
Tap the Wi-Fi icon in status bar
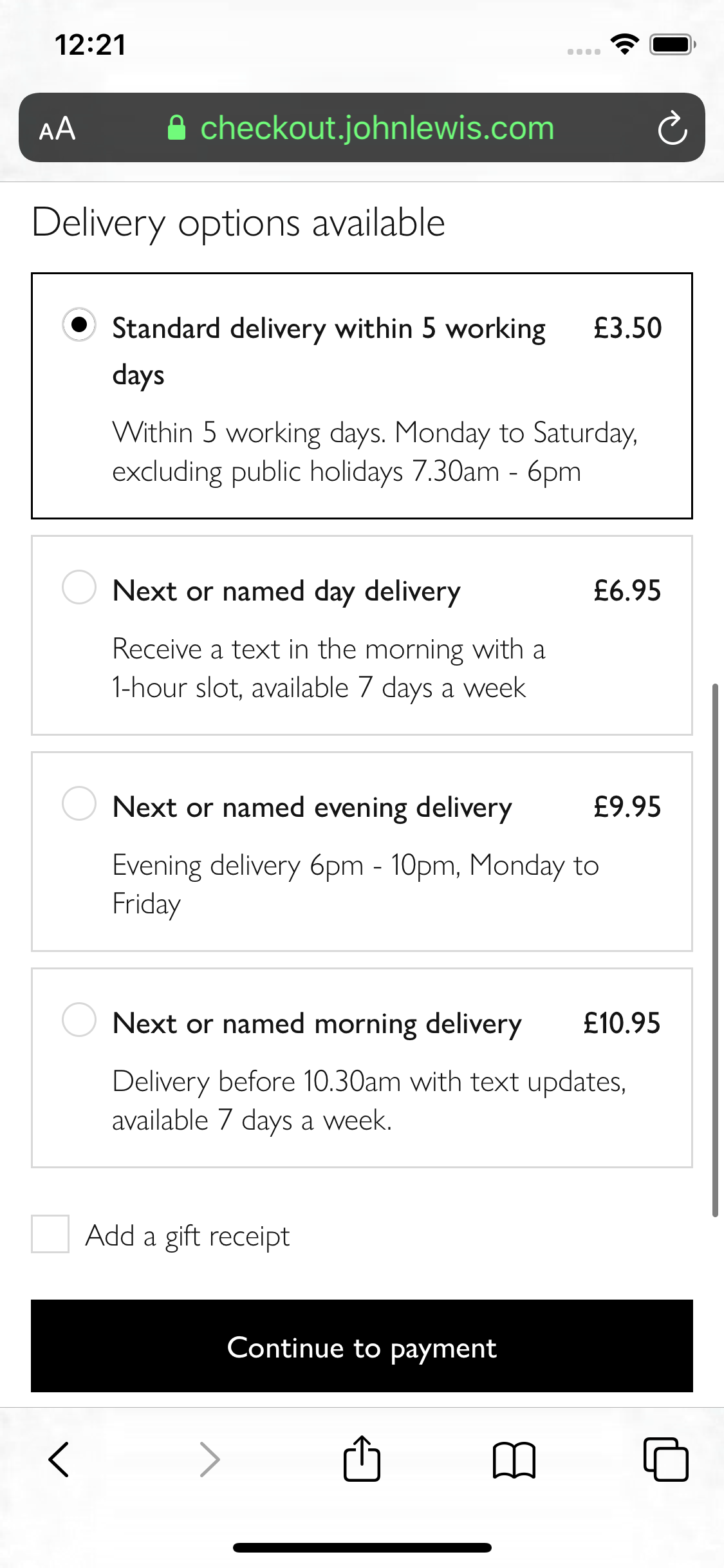622,44
